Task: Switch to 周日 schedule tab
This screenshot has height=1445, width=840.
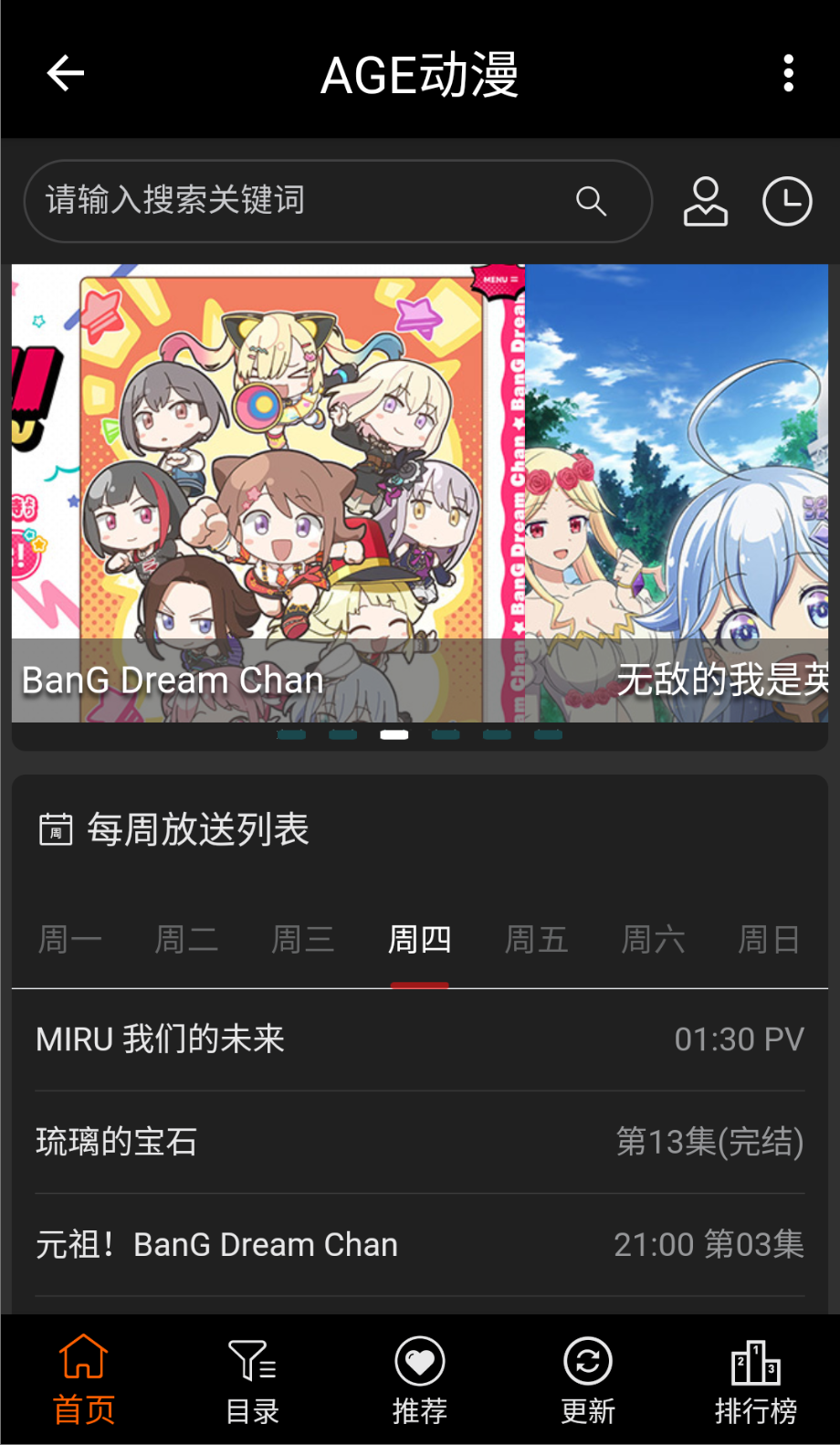Action: point(769,939)
